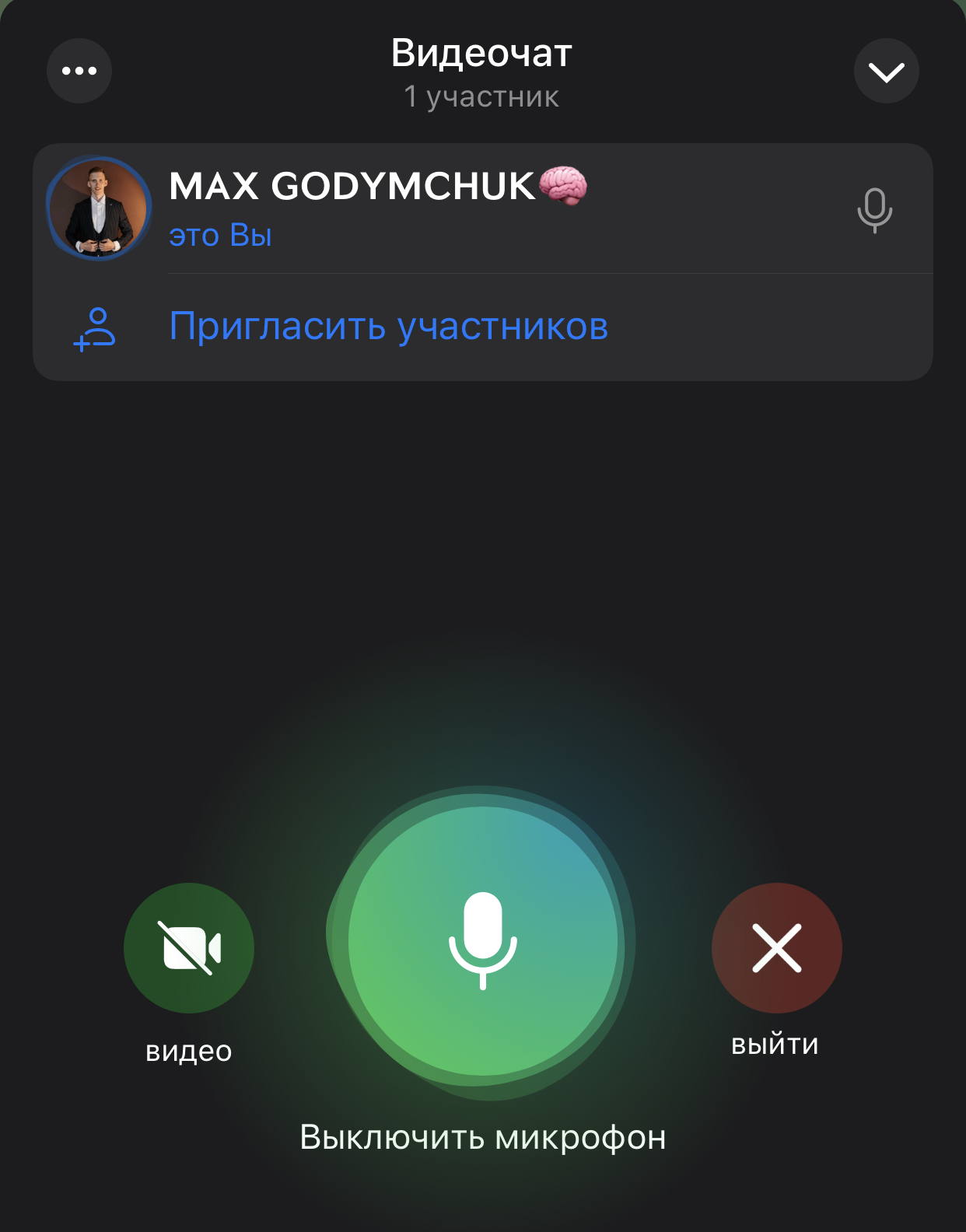
Task: Mute microphone using the big green button
Action: click(x=483, y=941)
